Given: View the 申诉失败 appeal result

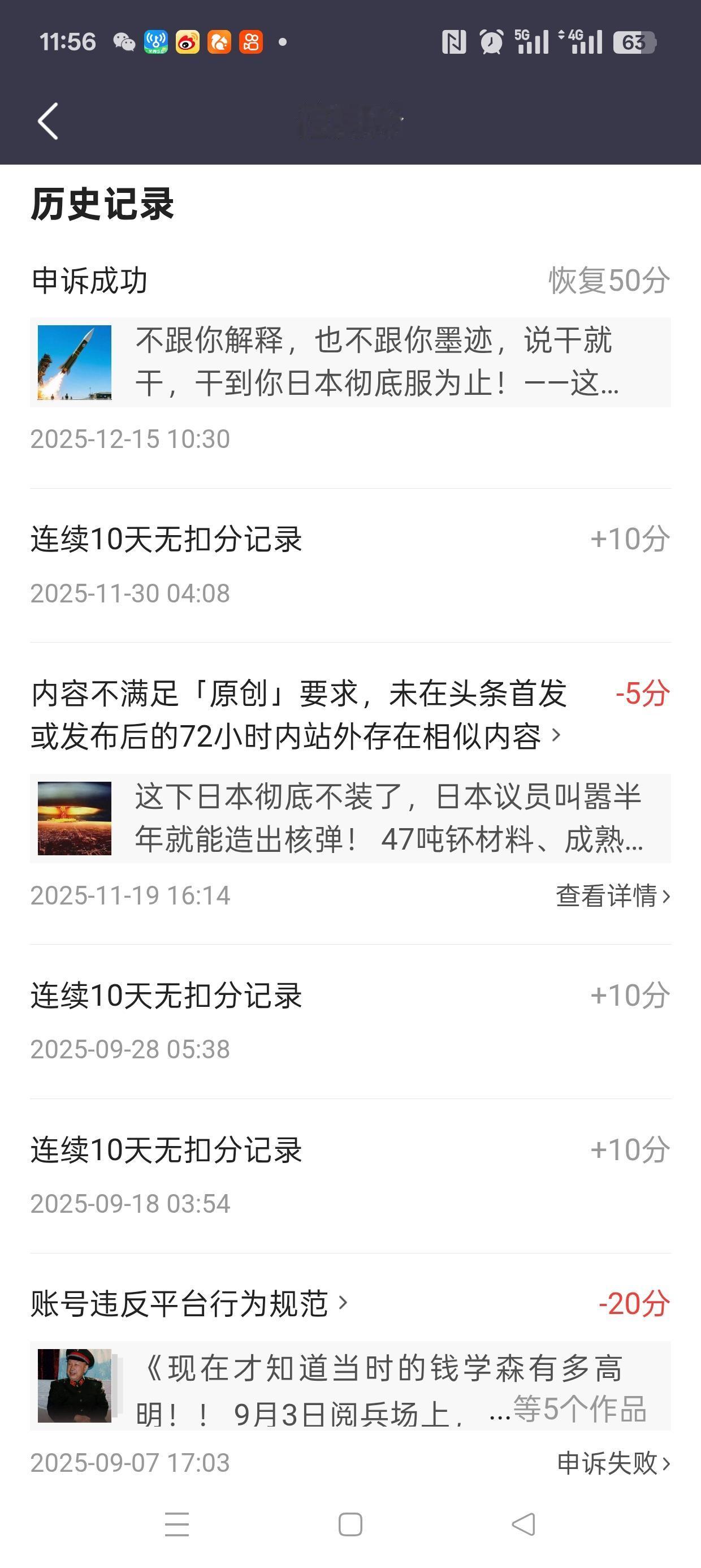Looking at the screenshot, I should (x=613, y=1463).
